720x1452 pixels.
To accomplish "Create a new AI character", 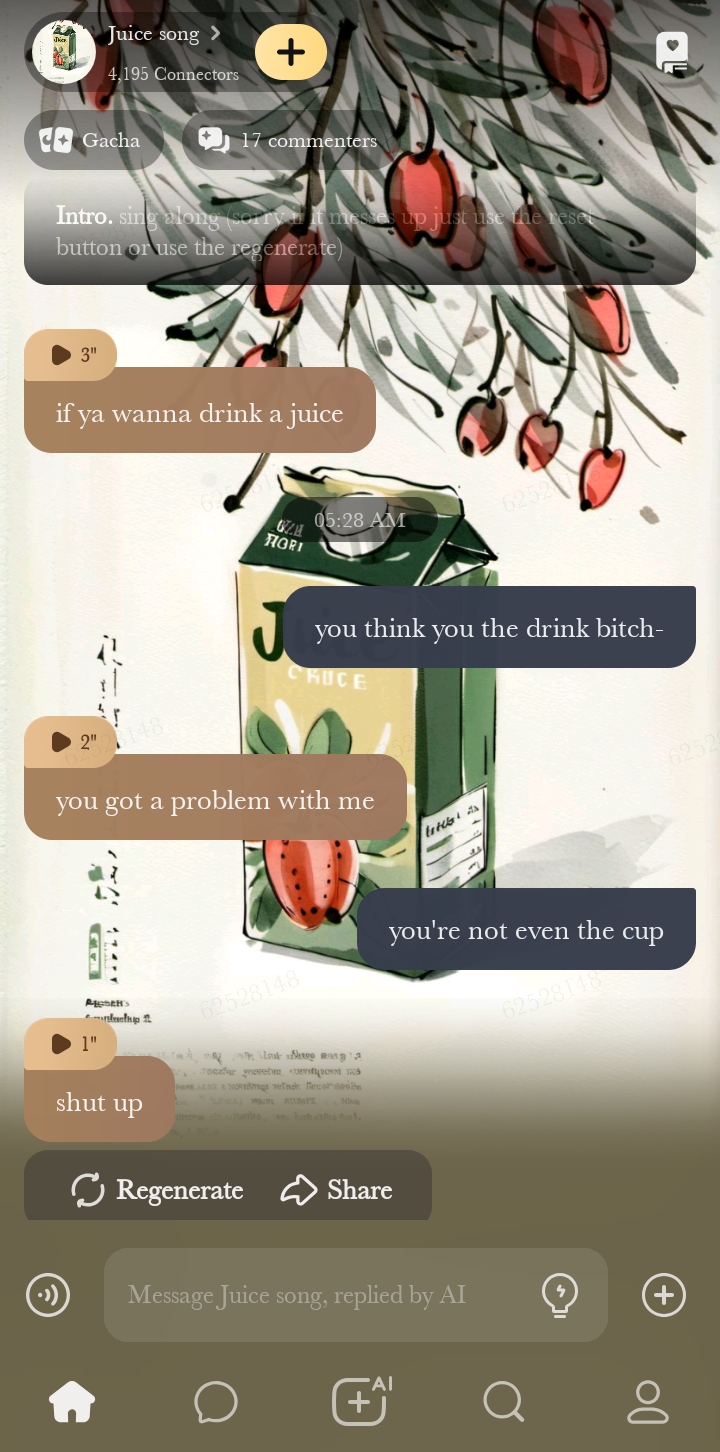I will pyautogui.click(x=360, y=1402).
